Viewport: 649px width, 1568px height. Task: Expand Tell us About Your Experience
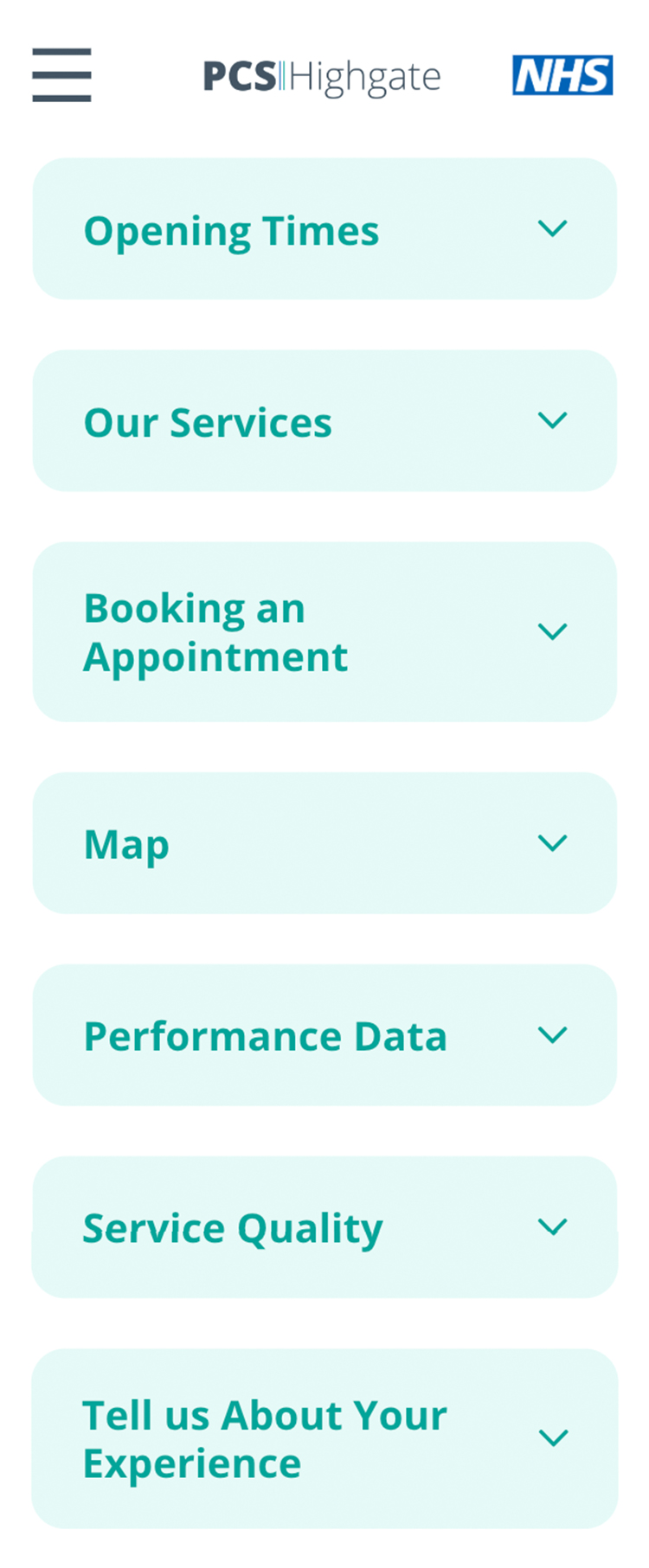pyautogui.click(x=324, y=1438)
